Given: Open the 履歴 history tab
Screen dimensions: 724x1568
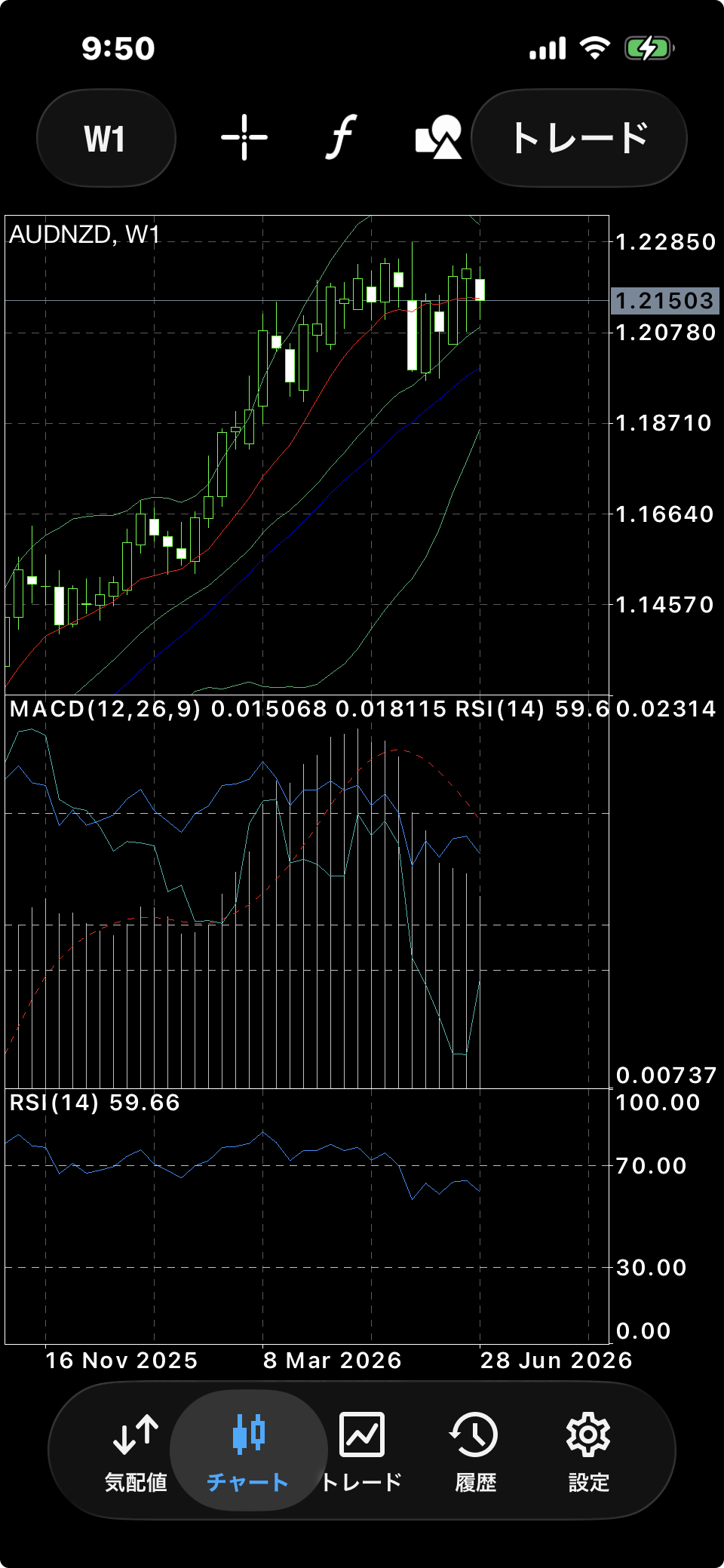Looking at the screenshot, I should tap(475, 1453).
